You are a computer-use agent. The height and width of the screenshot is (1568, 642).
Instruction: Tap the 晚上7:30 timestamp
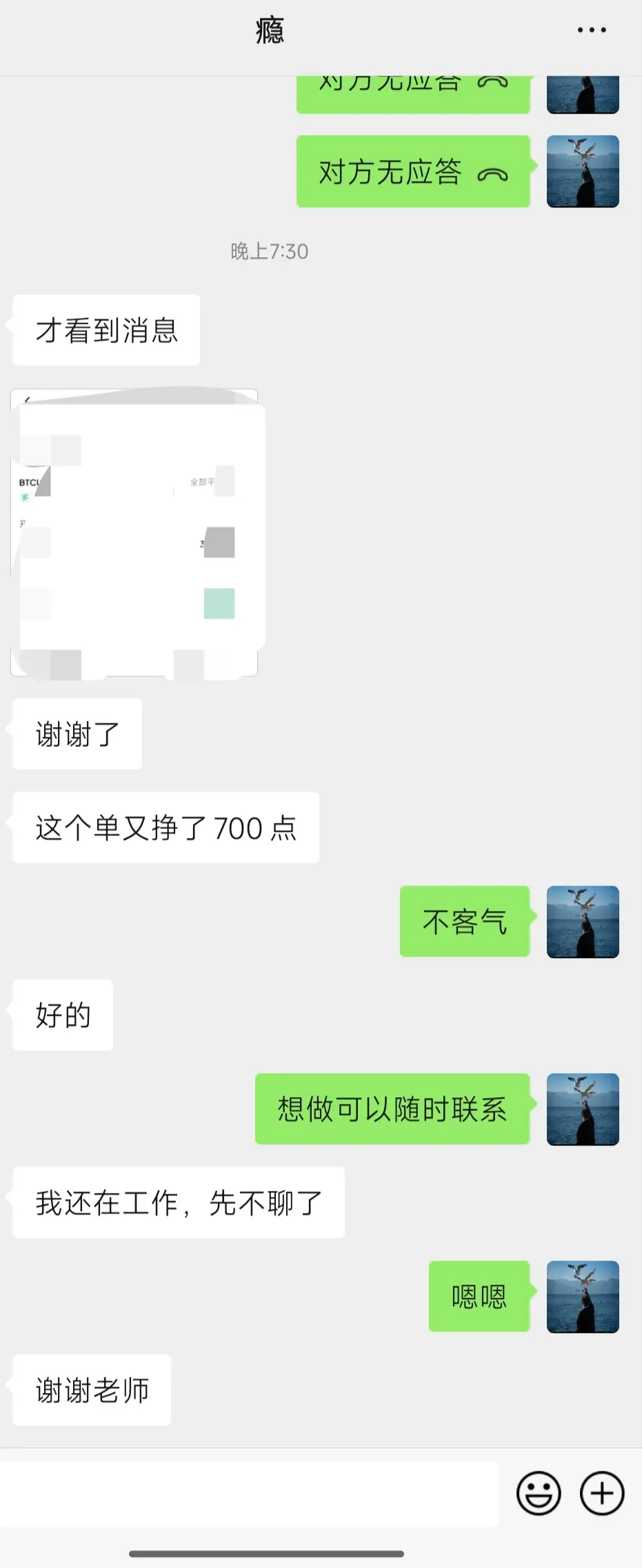(x=268, y=251)
